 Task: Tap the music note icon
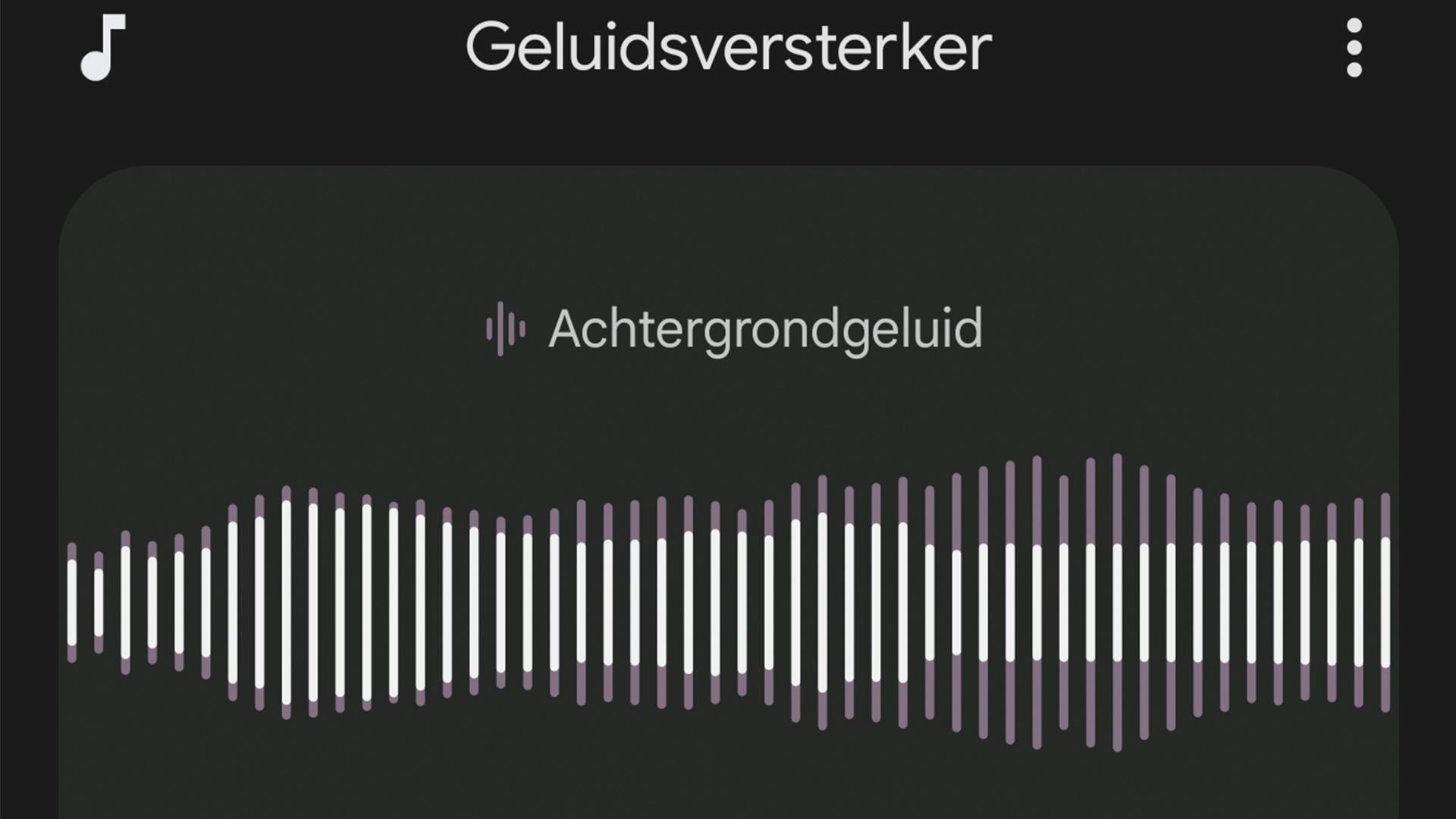[102, 48]
